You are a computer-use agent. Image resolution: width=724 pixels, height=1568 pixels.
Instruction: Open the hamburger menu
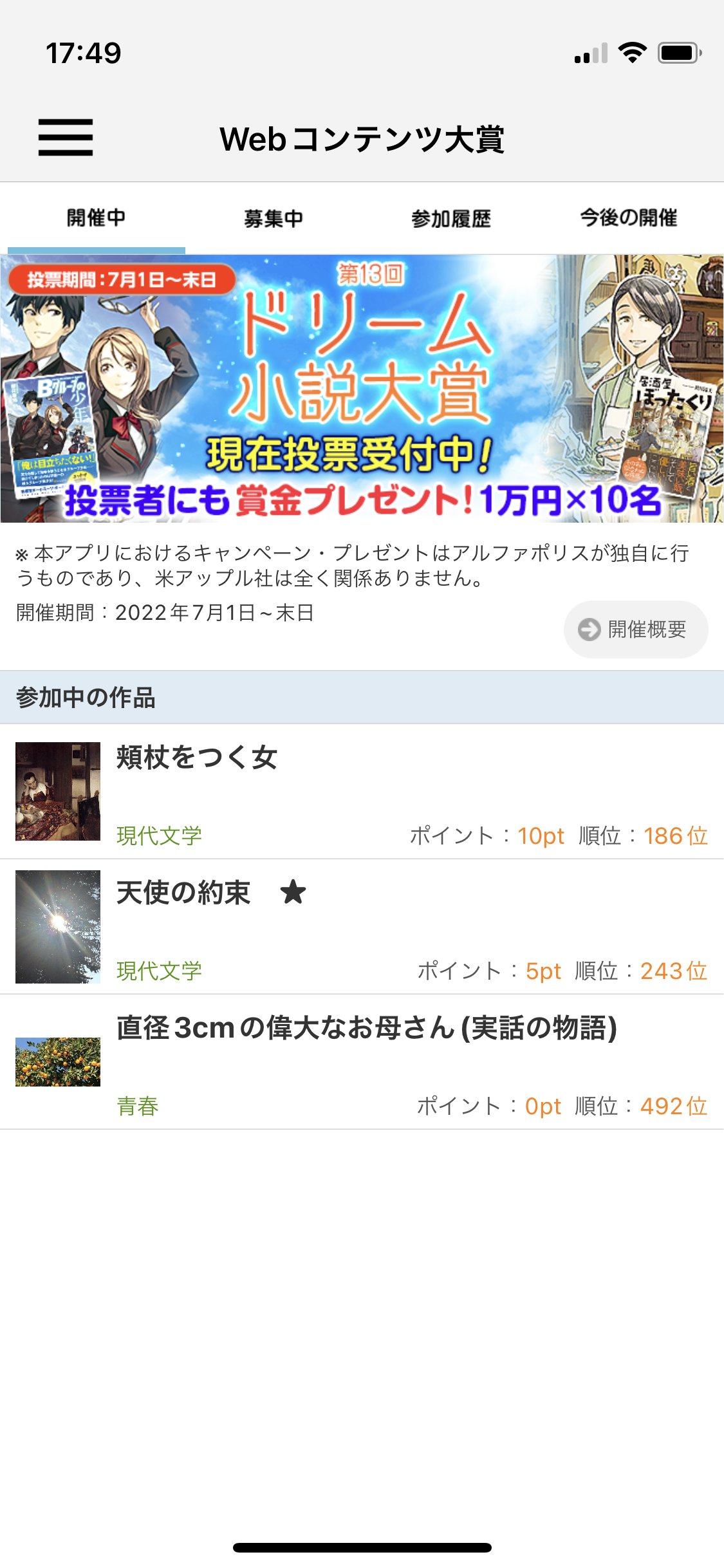coord(66,138)
